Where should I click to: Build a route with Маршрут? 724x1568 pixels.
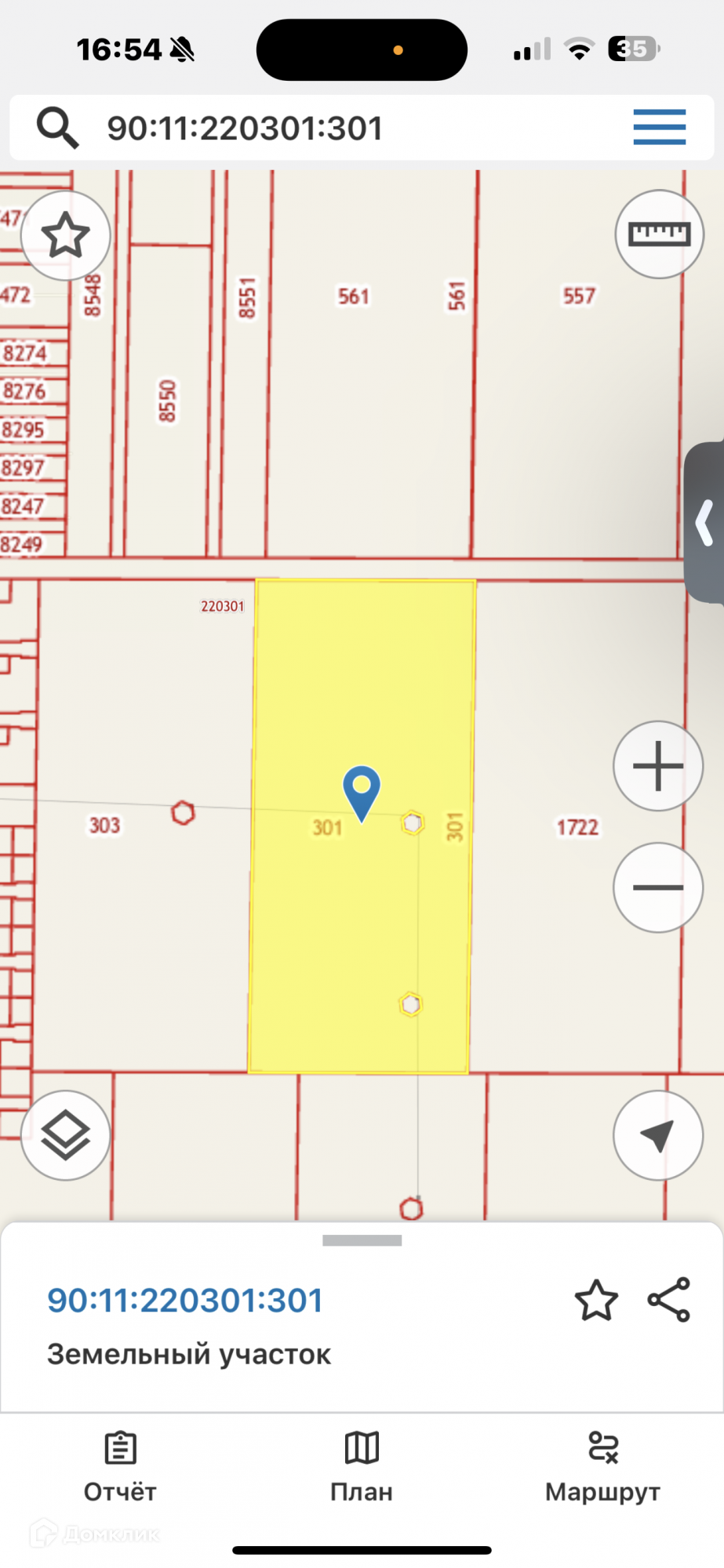click(602, 1467)
